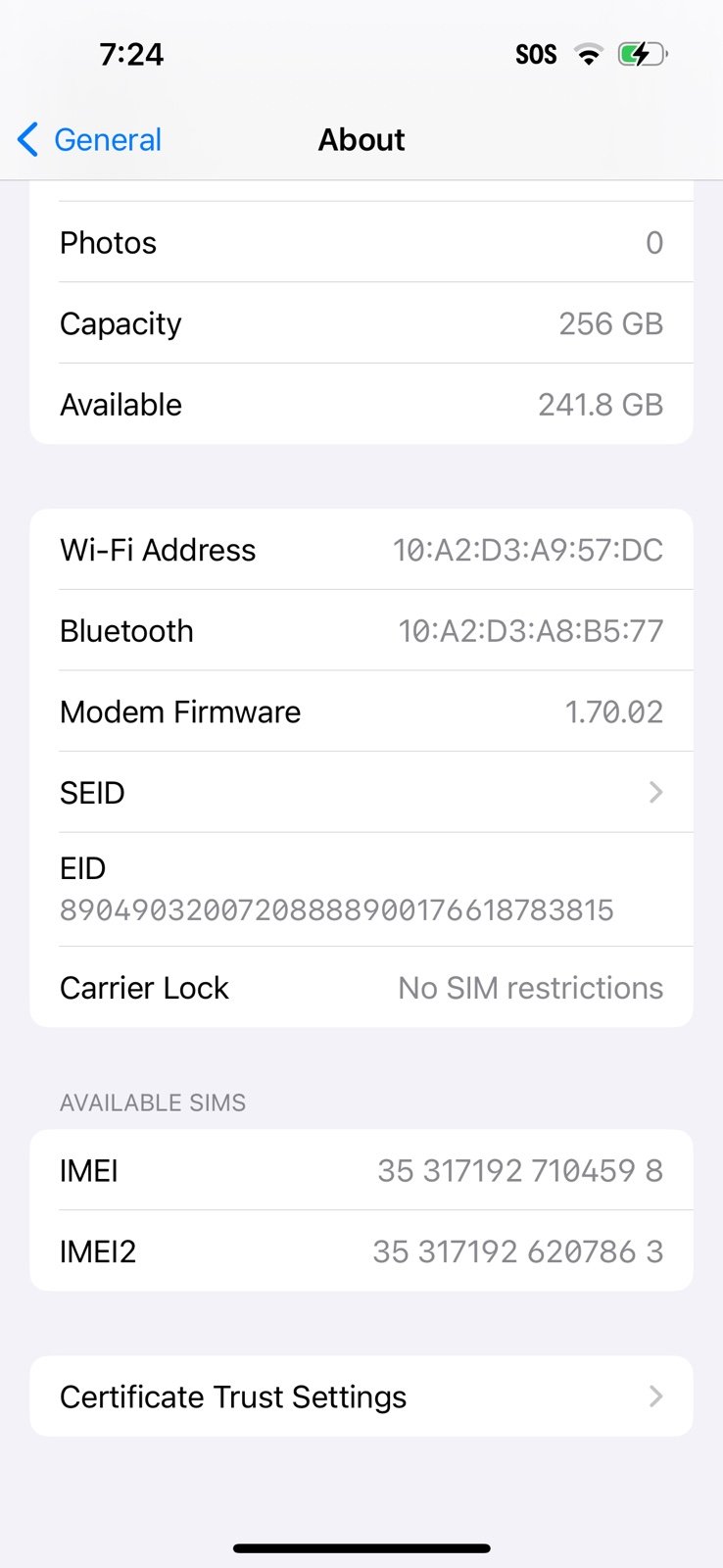Tap the Modem Firmware version
The height and width of the screenshot is (1568, 723).
(x=616, y=711)
